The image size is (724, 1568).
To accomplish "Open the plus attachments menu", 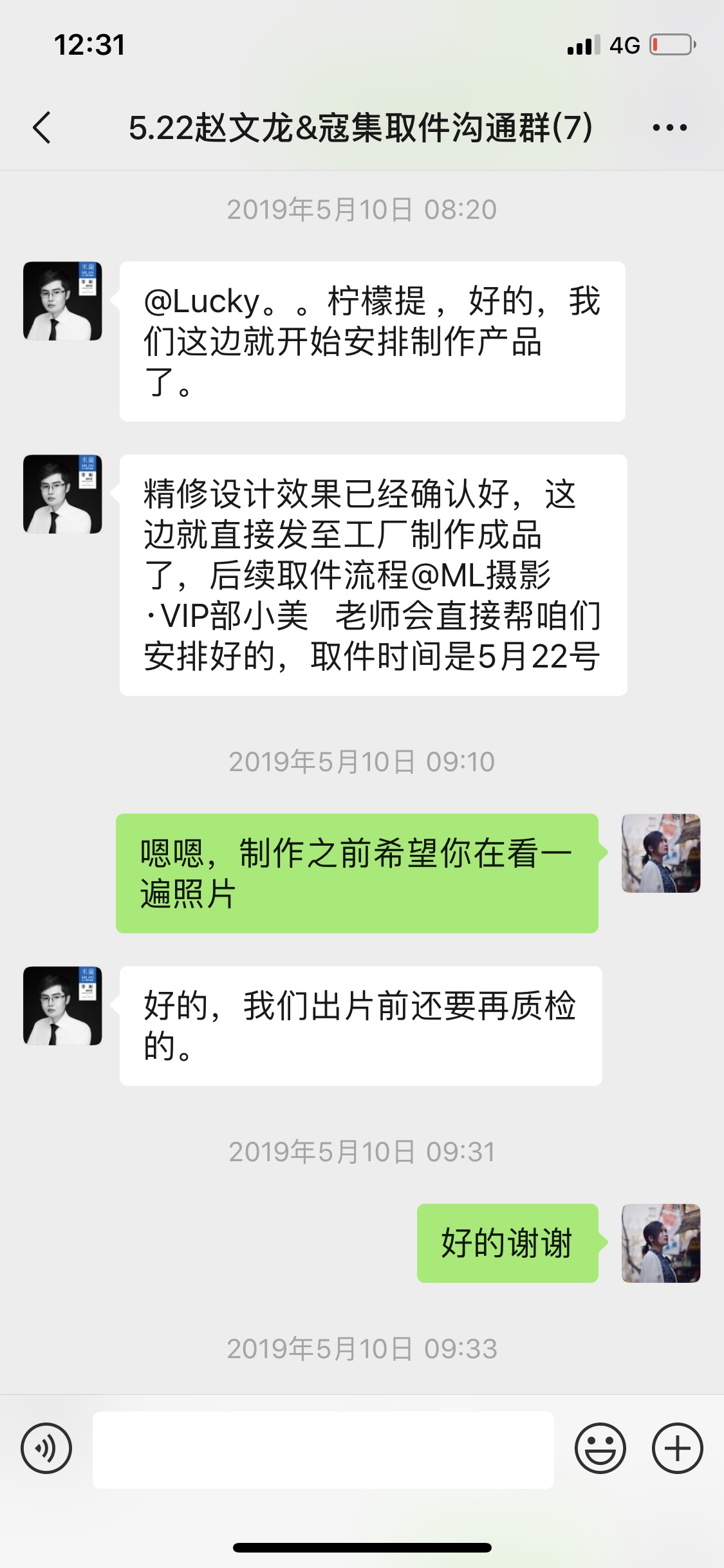I will (677, 1449).
